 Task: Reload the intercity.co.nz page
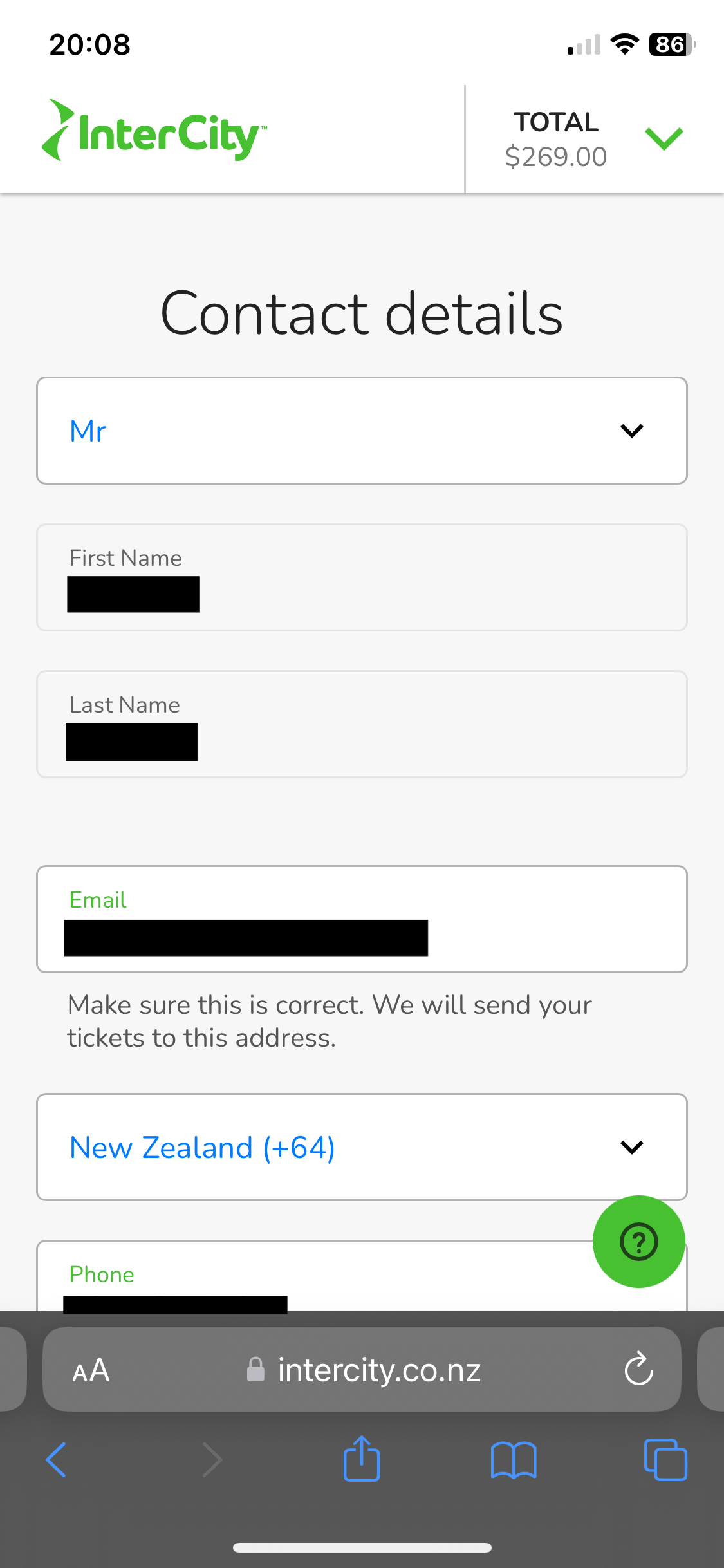(x=638, y=1368)
